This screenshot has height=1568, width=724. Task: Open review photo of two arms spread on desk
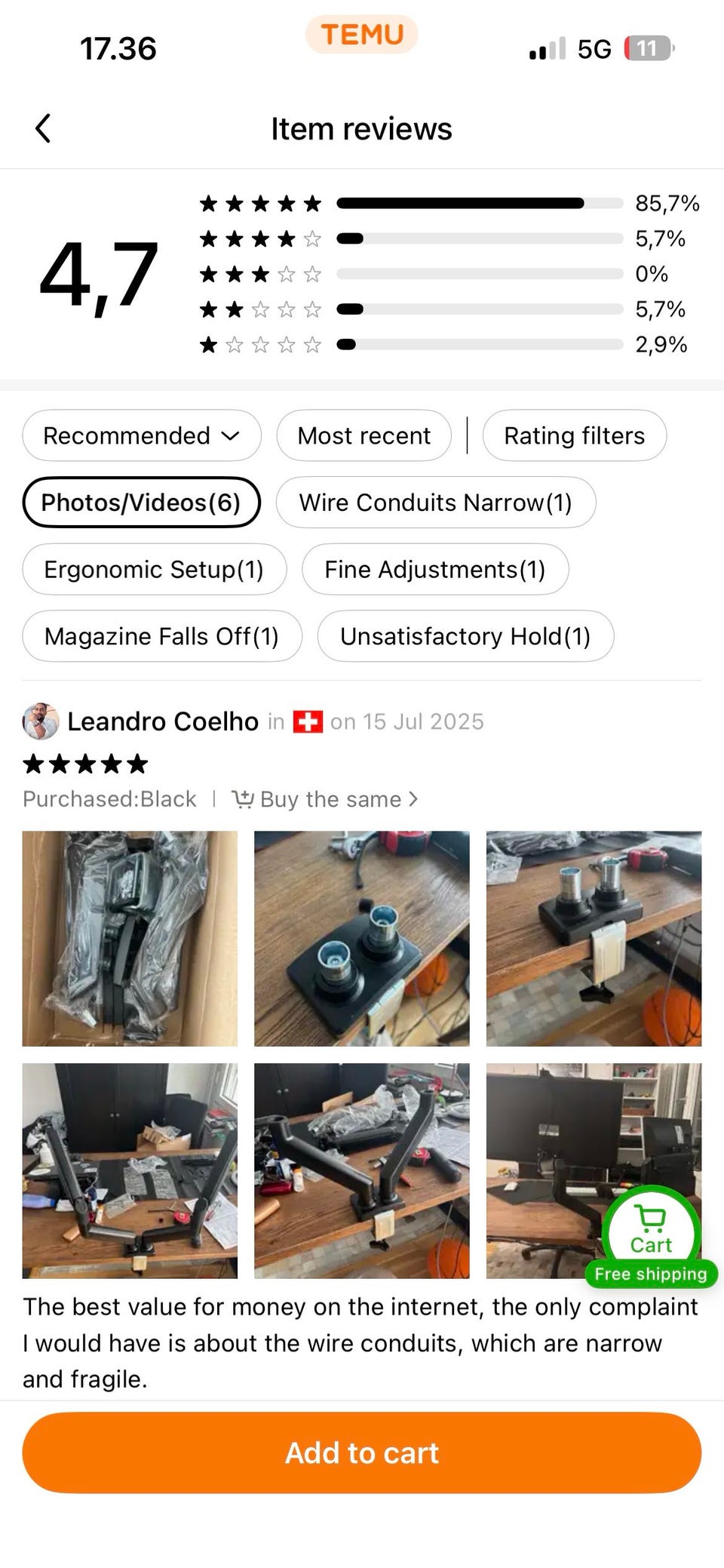tap(130, 1170)
